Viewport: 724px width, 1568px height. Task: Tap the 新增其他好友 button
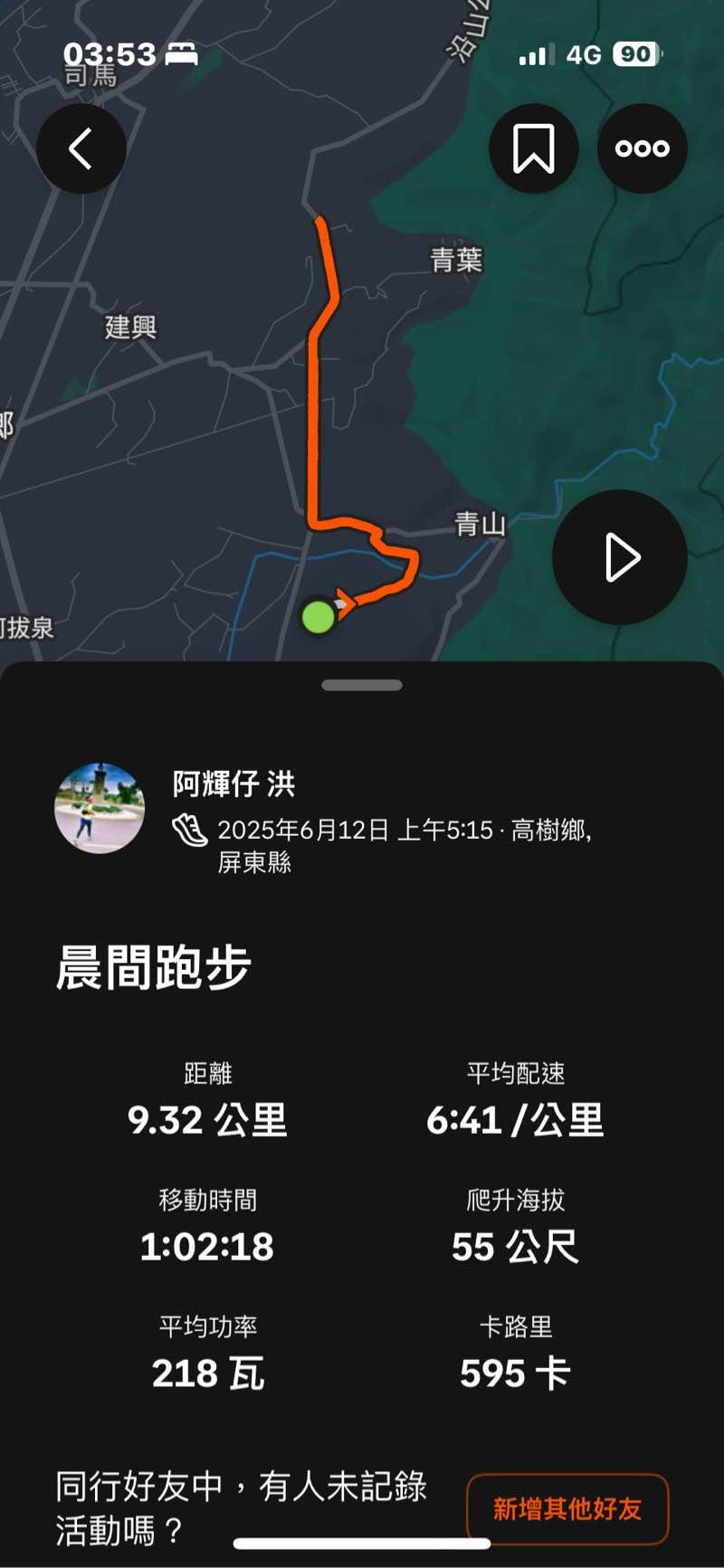coord(567,1508)
